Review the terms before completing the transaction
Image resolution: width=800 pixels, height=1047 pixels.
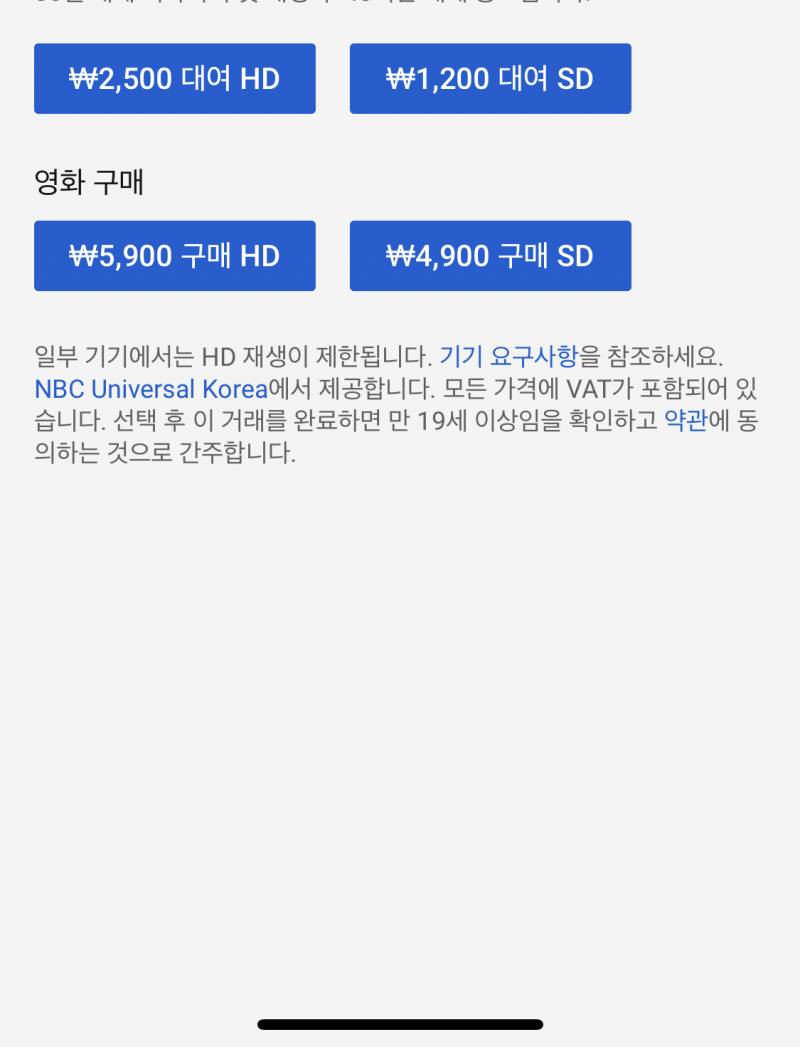click(685, 422)
